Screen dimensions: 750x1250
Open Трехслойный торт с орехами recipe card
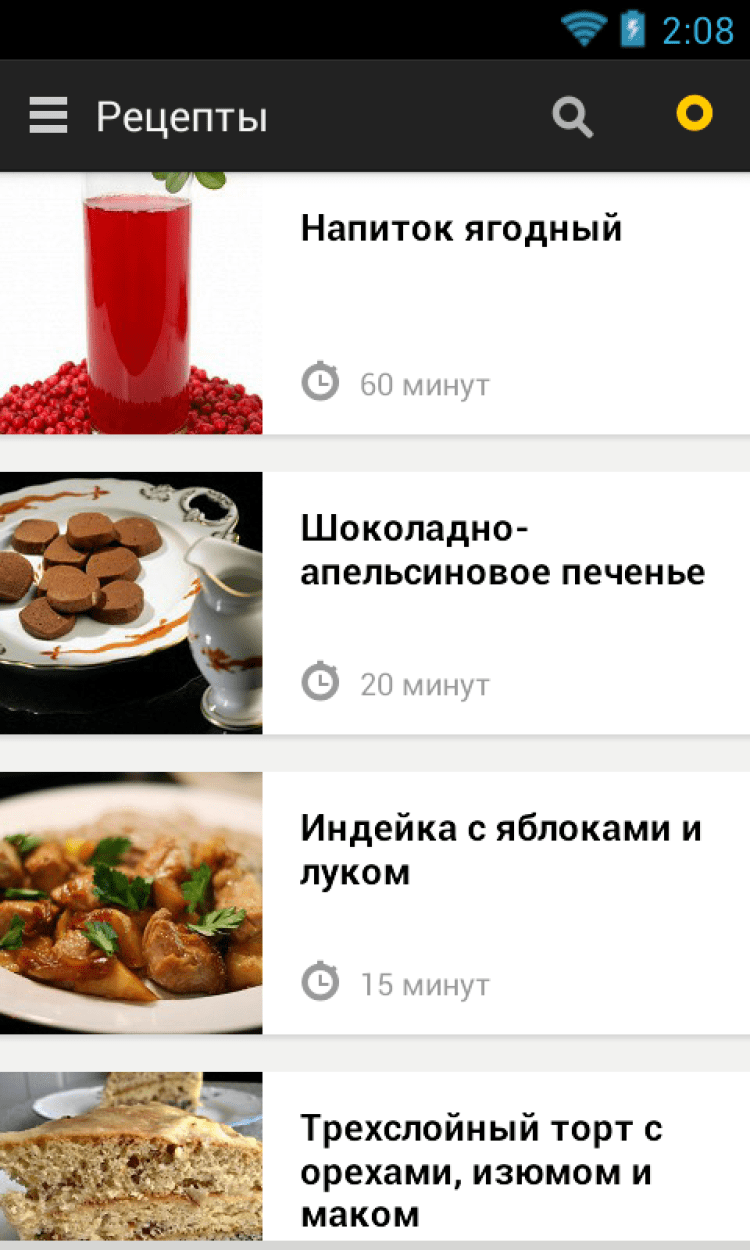(480, 1171)
